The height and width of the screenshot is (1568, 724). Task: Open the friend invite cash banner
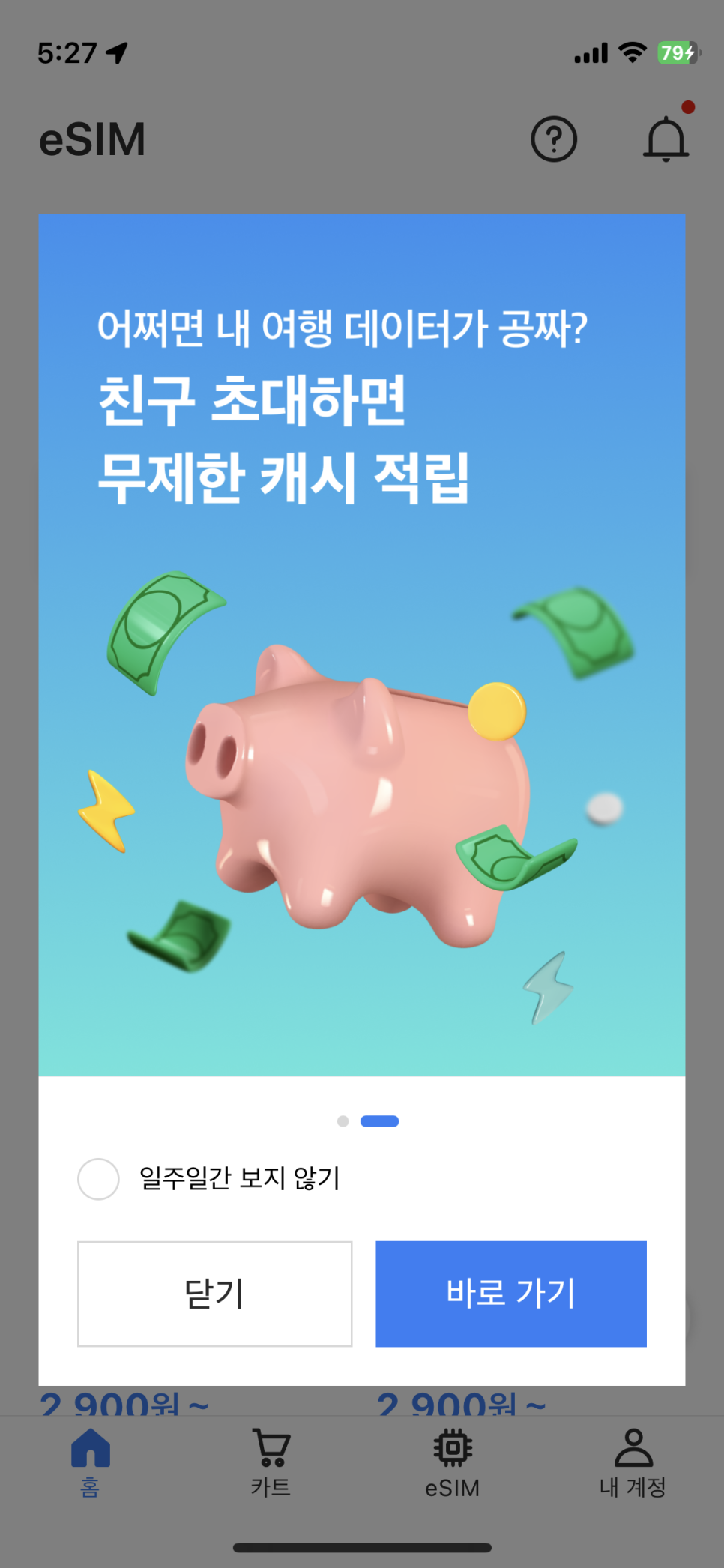tap(362, 645)
